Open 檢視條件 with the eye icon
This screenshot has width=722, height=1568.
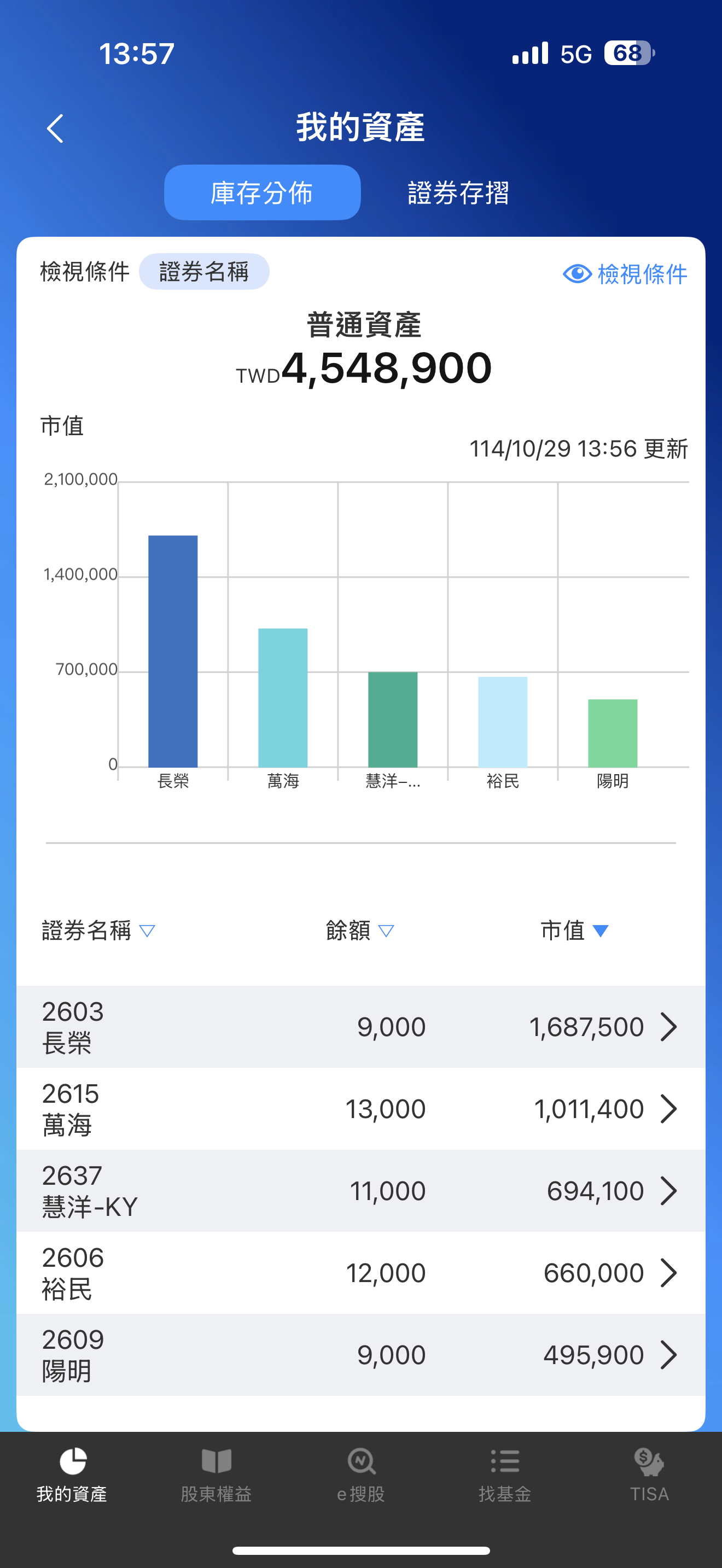coord(625,274)
